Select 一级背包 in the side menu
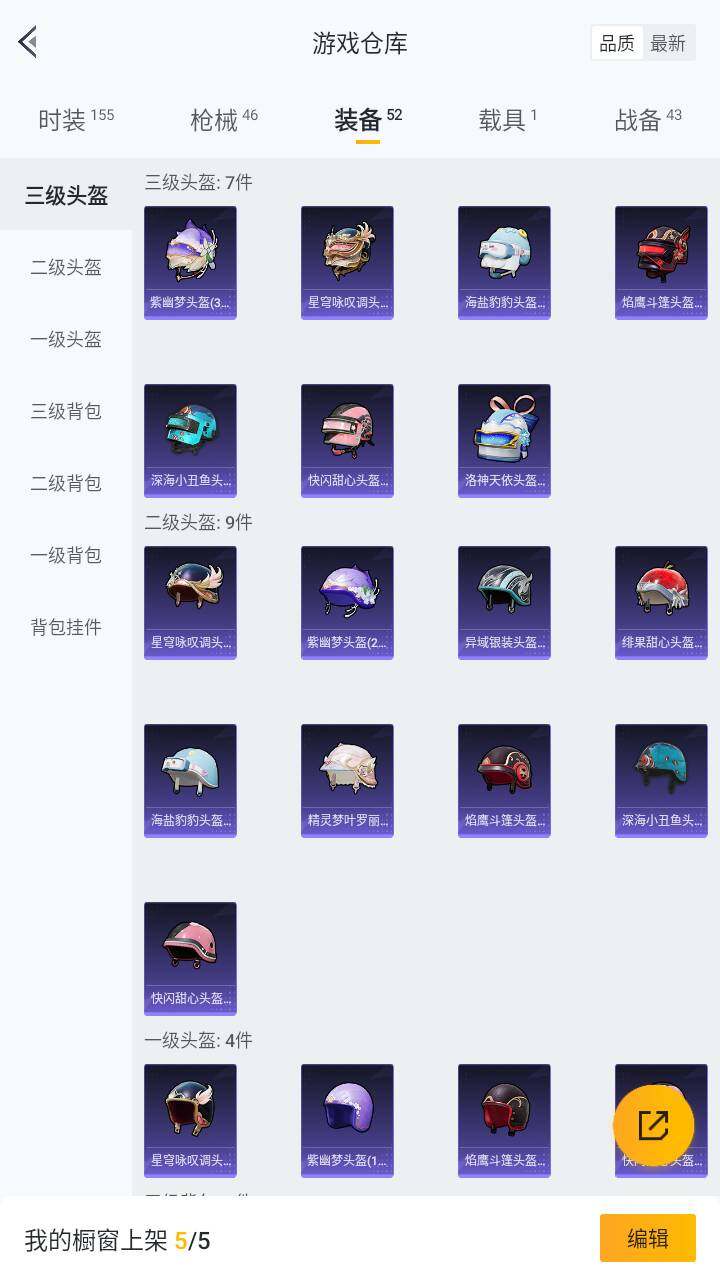Image resolution: width=720 pixels, height=1280 pixels. (x=66, y=555)
